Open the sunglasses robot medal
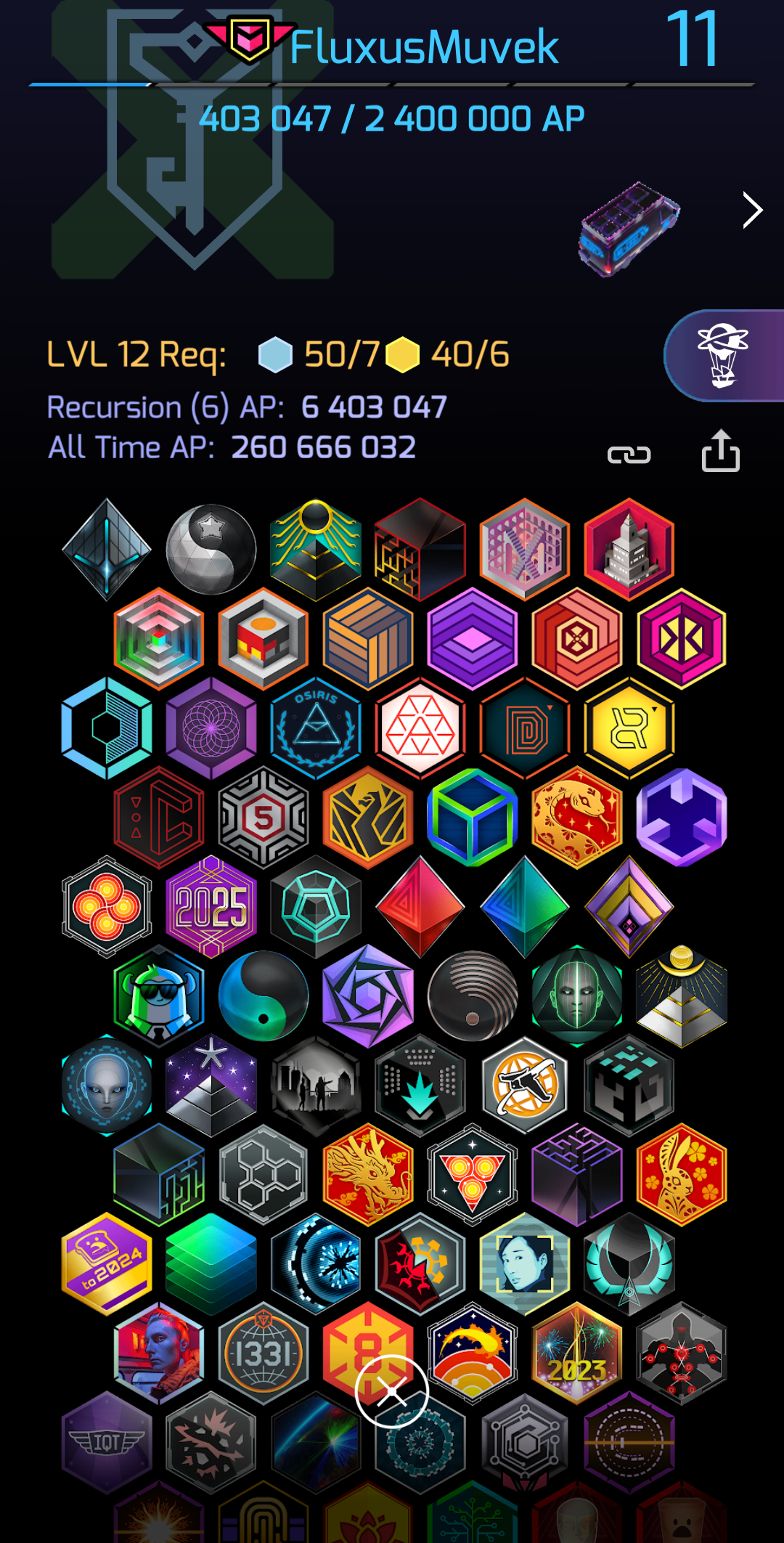Screen dimensions: 784x1543 159,996
